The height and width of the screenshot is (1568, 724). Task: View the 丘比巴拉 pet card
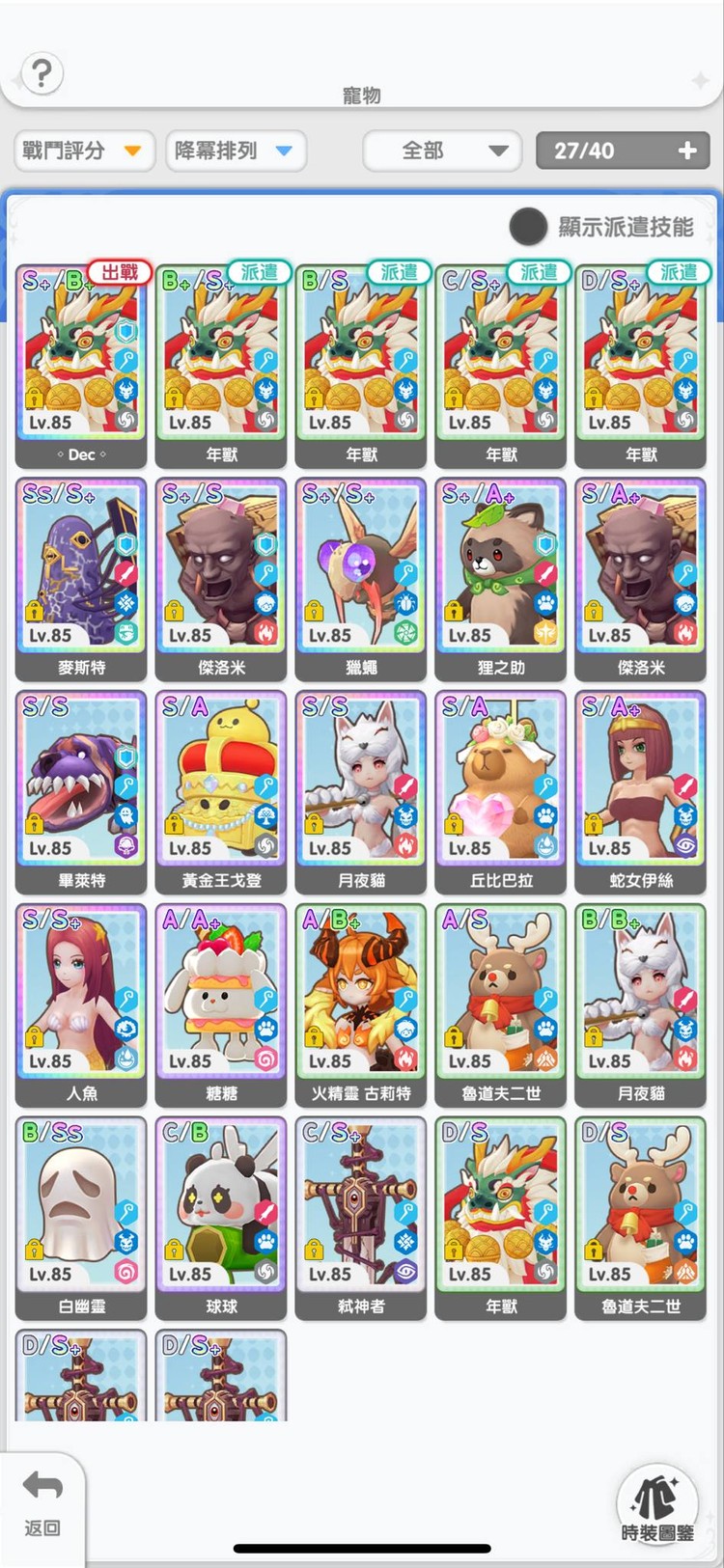pyautogui.click(x=501, y=789)
